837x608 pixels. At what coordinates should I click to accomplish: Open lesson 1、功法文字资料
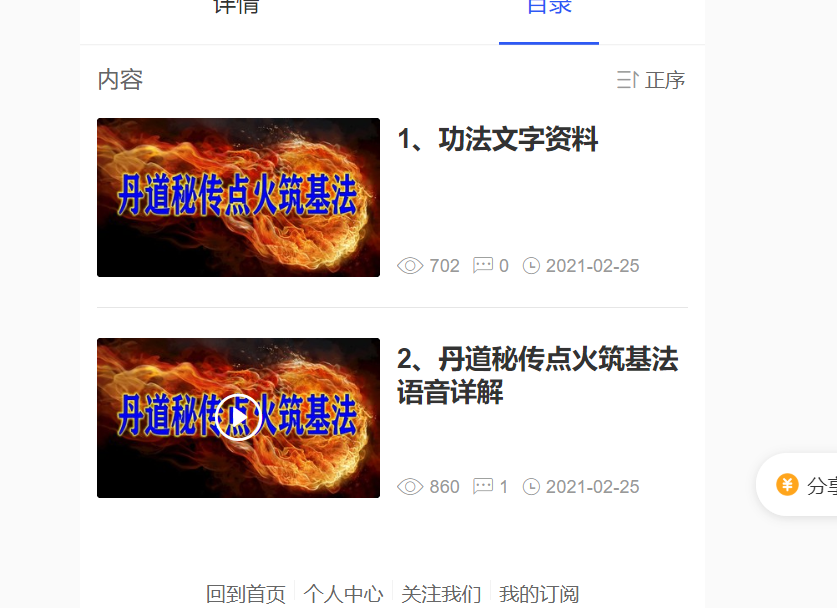pyautogui.click(x=498, y=140)
